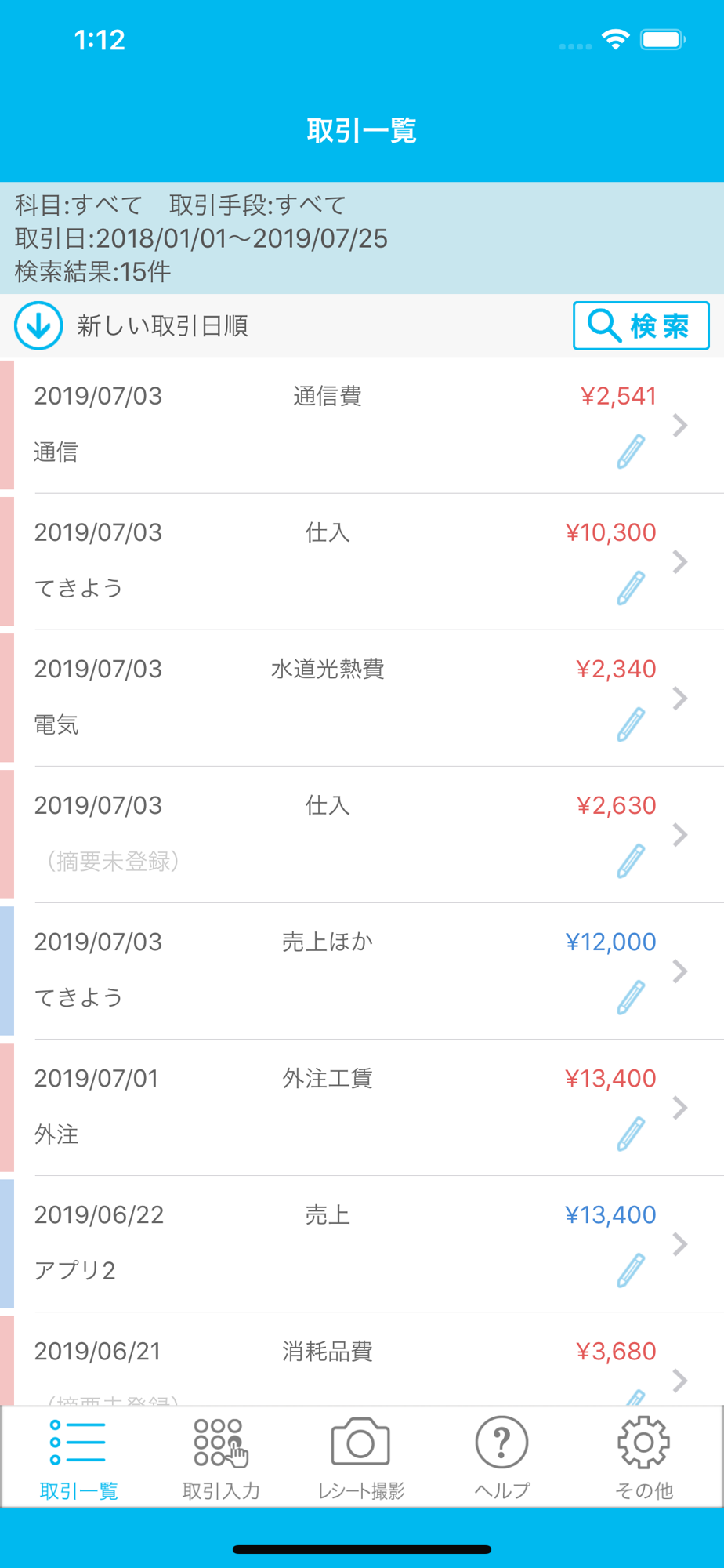Open the 仕入 ¥10,300 transaction
The height and width of the screenshot is (1568, 724).
[x=329, y=561]
